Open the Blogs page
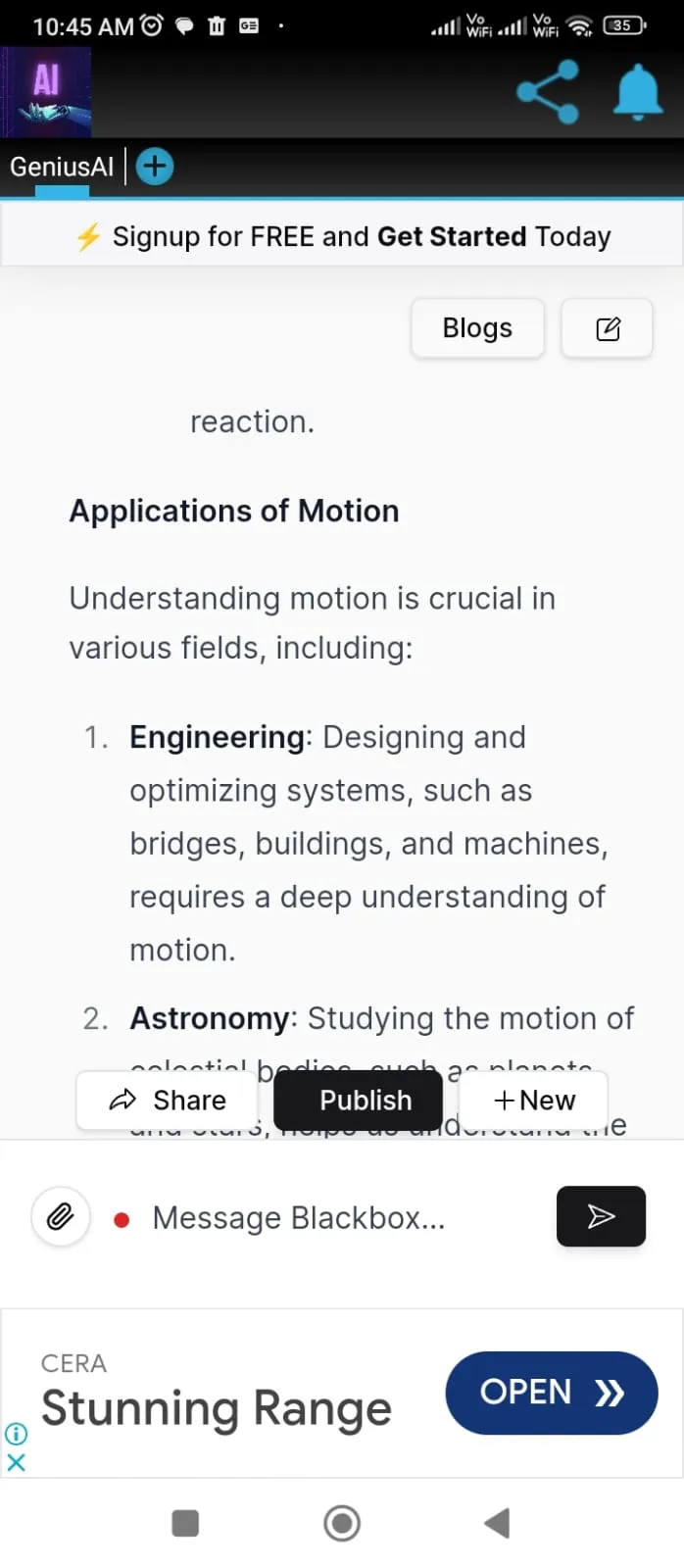 point(477,328)
